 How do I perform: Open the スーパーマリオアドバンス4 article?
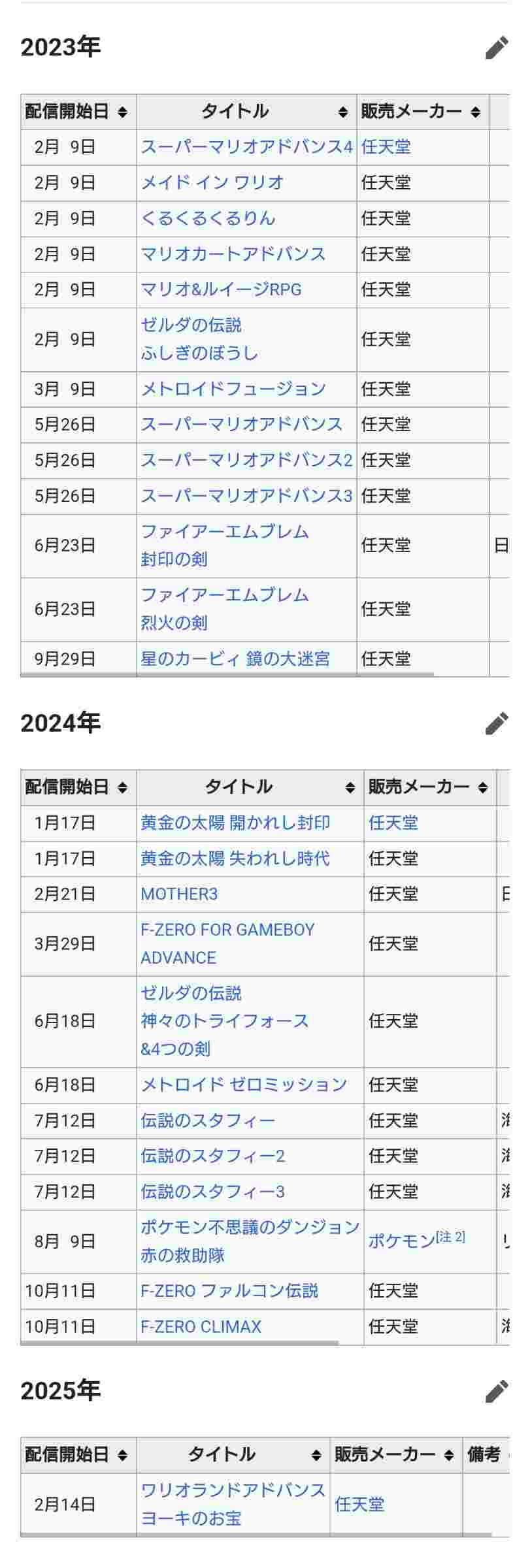(246, 147)
